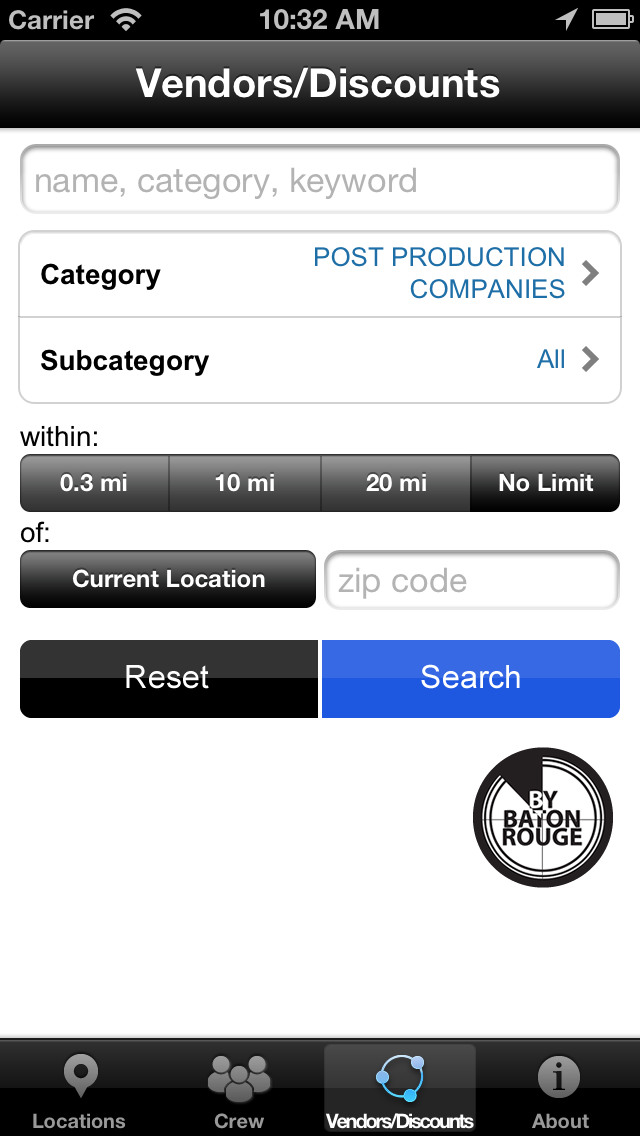640x1136 pixels.
Task: Select the 0.3 mi distance option
Action: pyautogui.click(x=94, y=483)
